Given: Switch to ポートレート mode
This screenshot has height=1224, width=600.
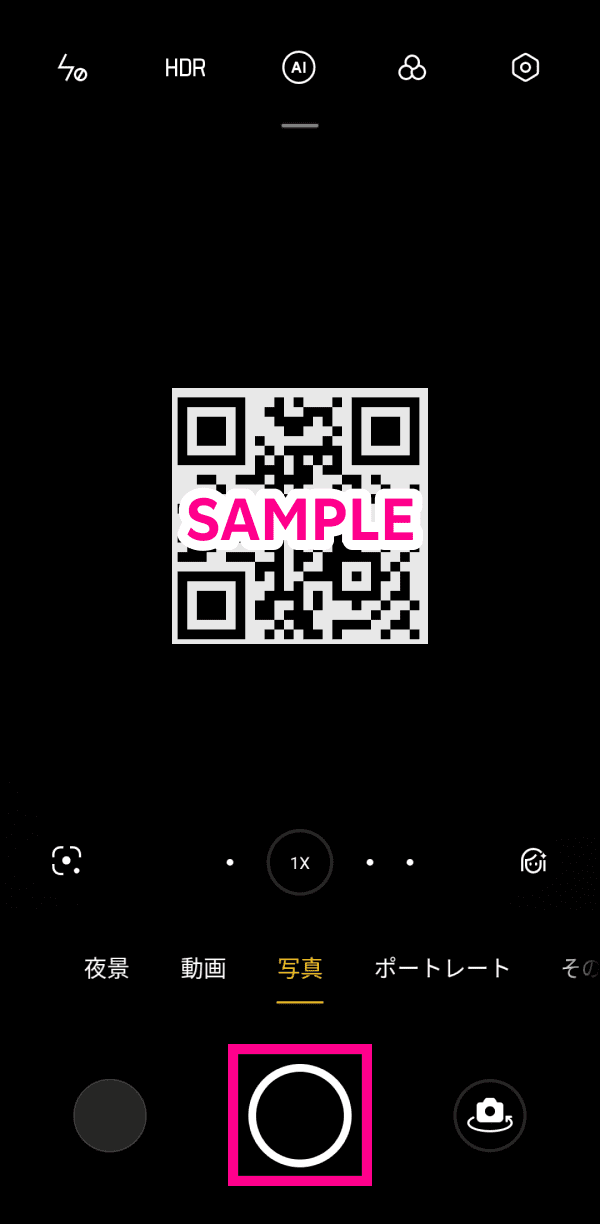Looking at the screenshot, I should (442, 968).
